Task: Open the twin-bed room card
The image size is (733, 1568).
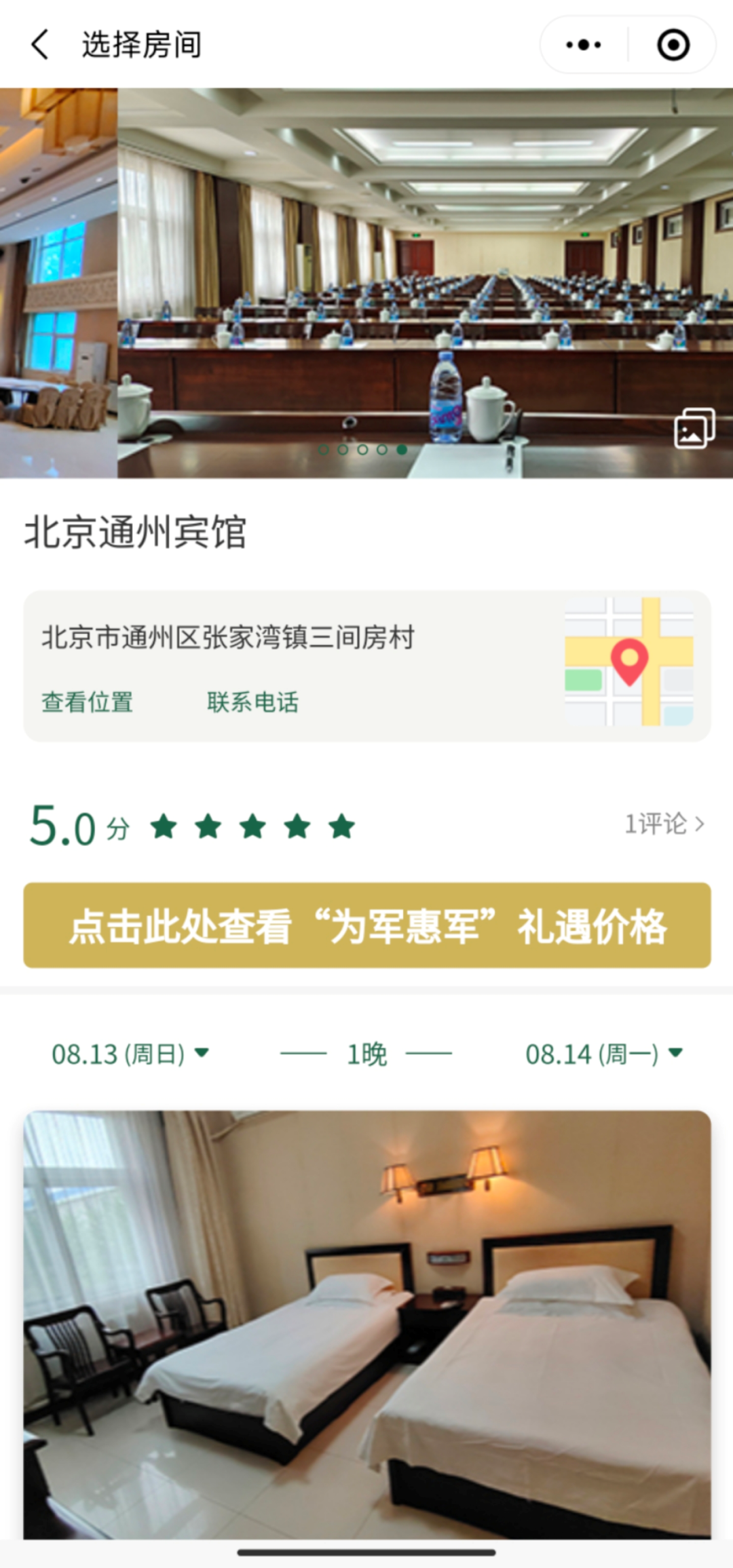Action: [x=366, y=1323]
